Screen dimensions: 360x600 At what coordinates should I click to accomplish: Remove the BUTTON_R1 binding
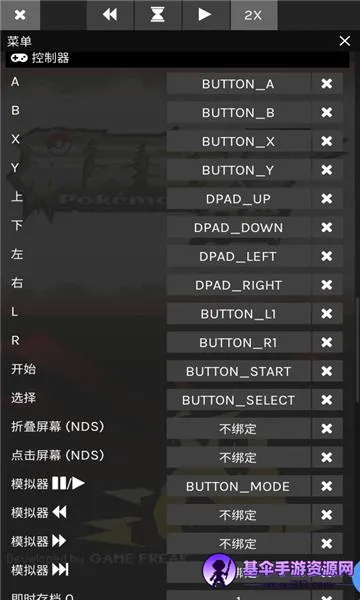pos(327,342)
